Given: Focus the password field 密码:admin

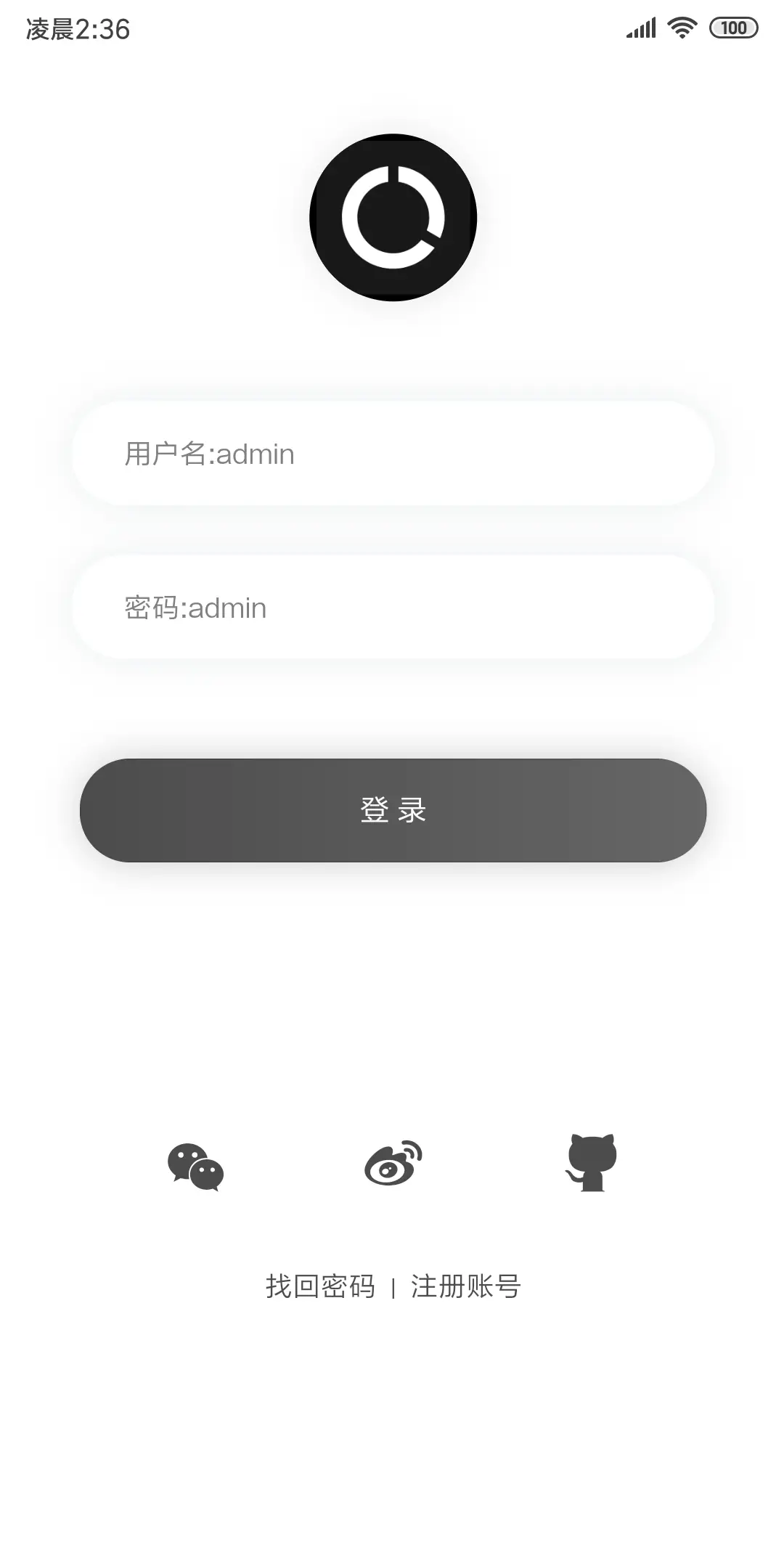Looking at the screenshot, I should point(393,607).
